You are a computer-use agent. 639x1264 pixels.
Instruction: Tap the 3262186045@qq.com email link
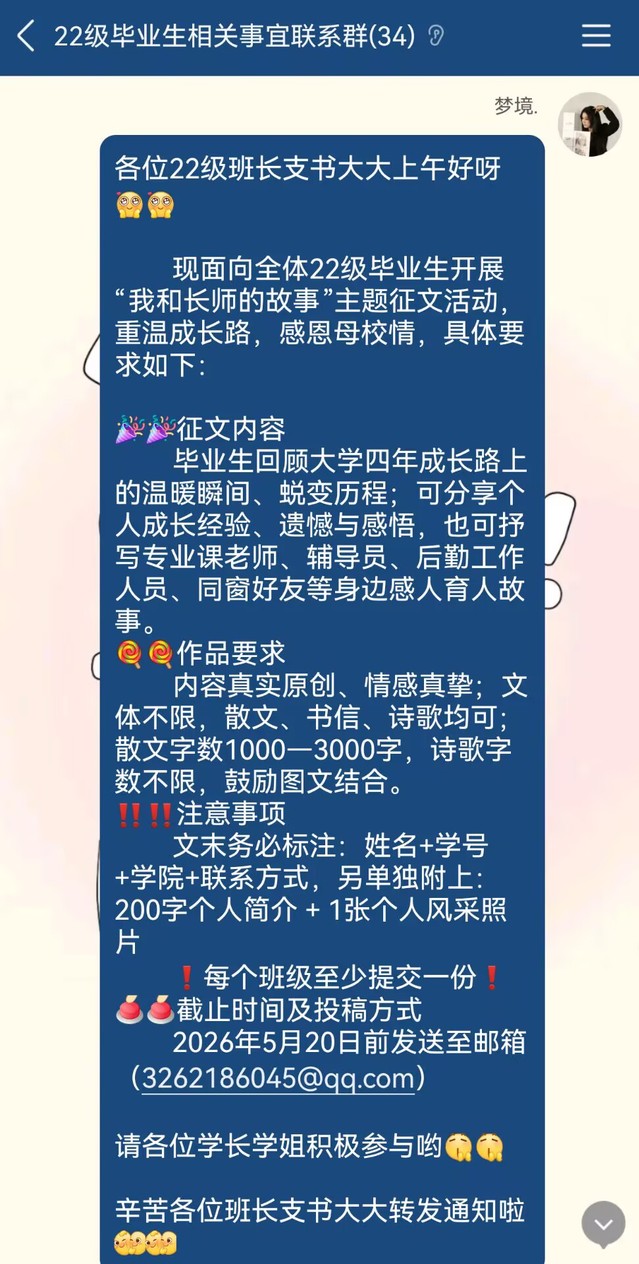[278, 1078]
